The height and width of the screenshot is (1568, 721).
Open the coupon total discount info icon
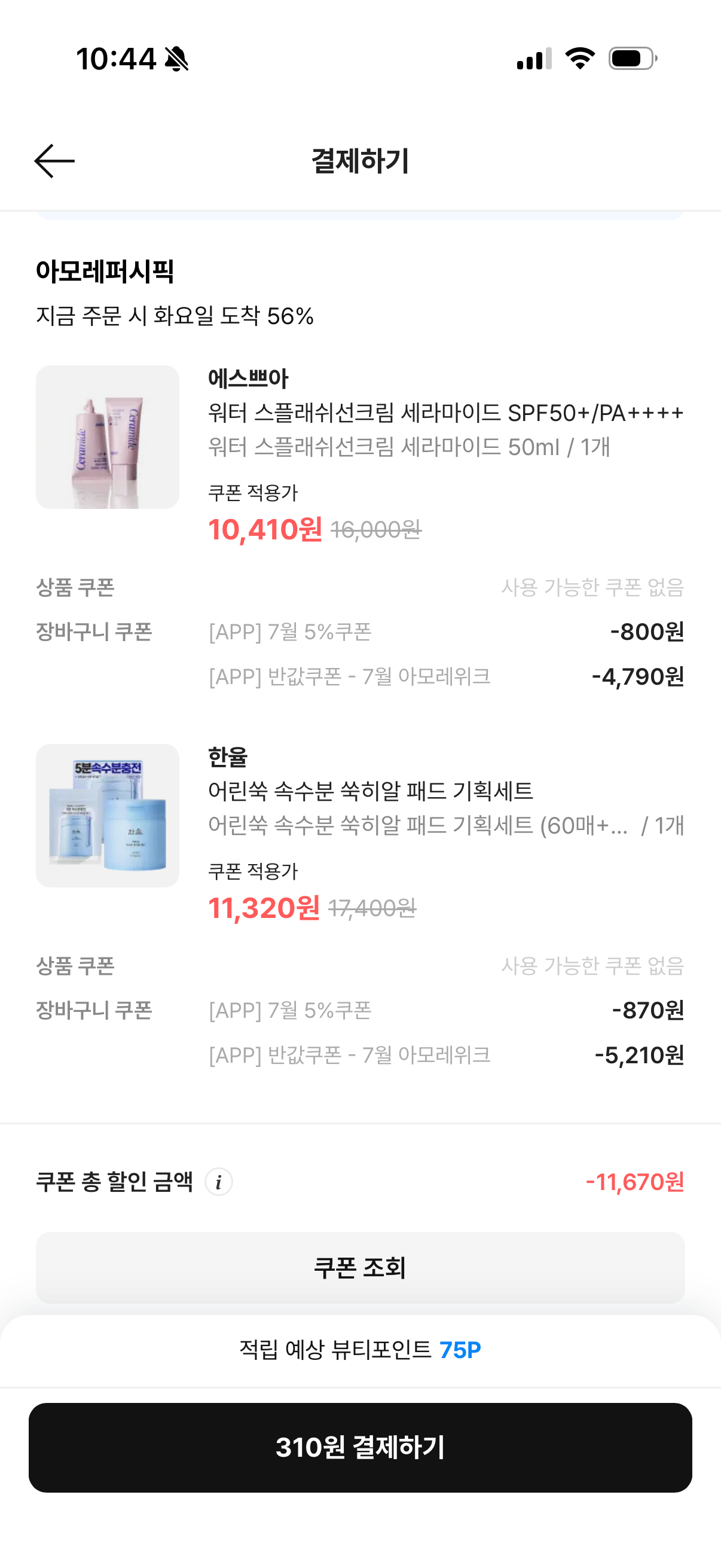(x=218, y=1182)
